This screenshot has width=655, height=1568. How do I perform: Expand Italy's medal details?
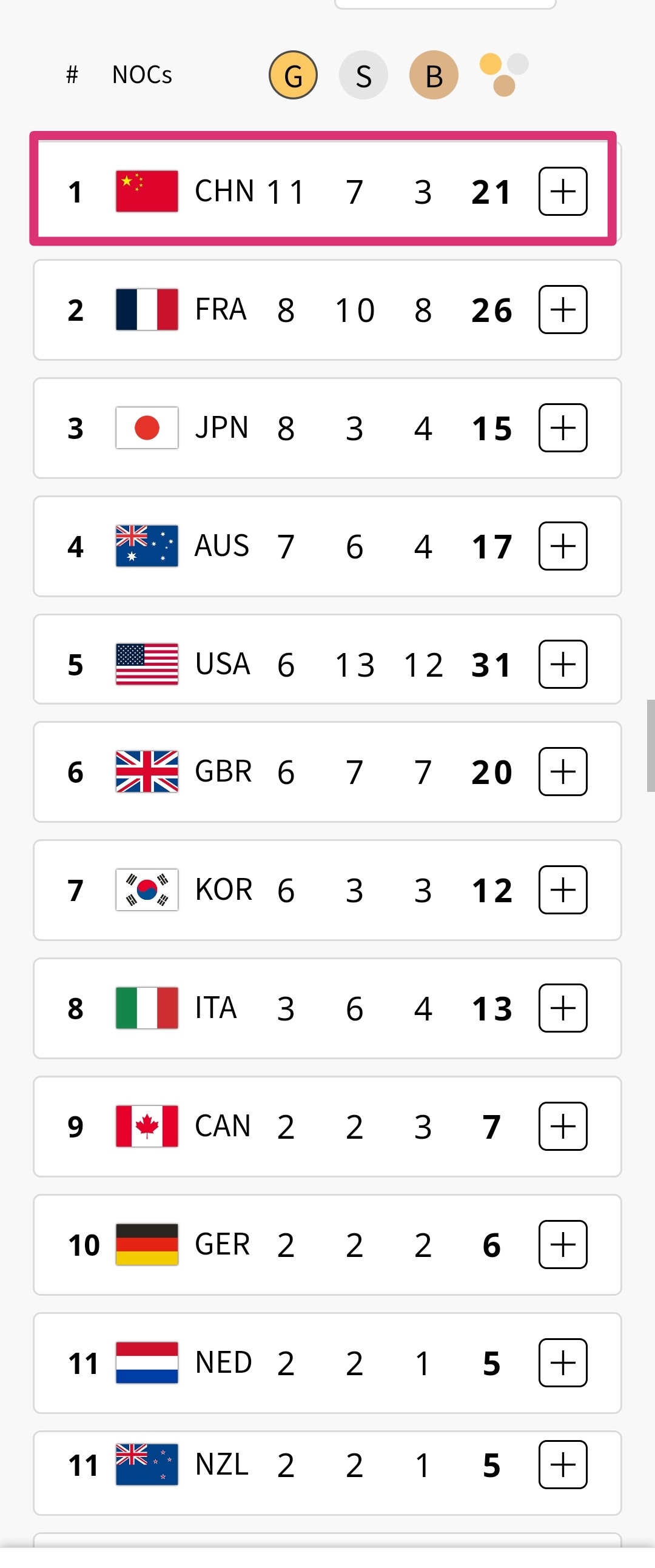[562, 1008]
